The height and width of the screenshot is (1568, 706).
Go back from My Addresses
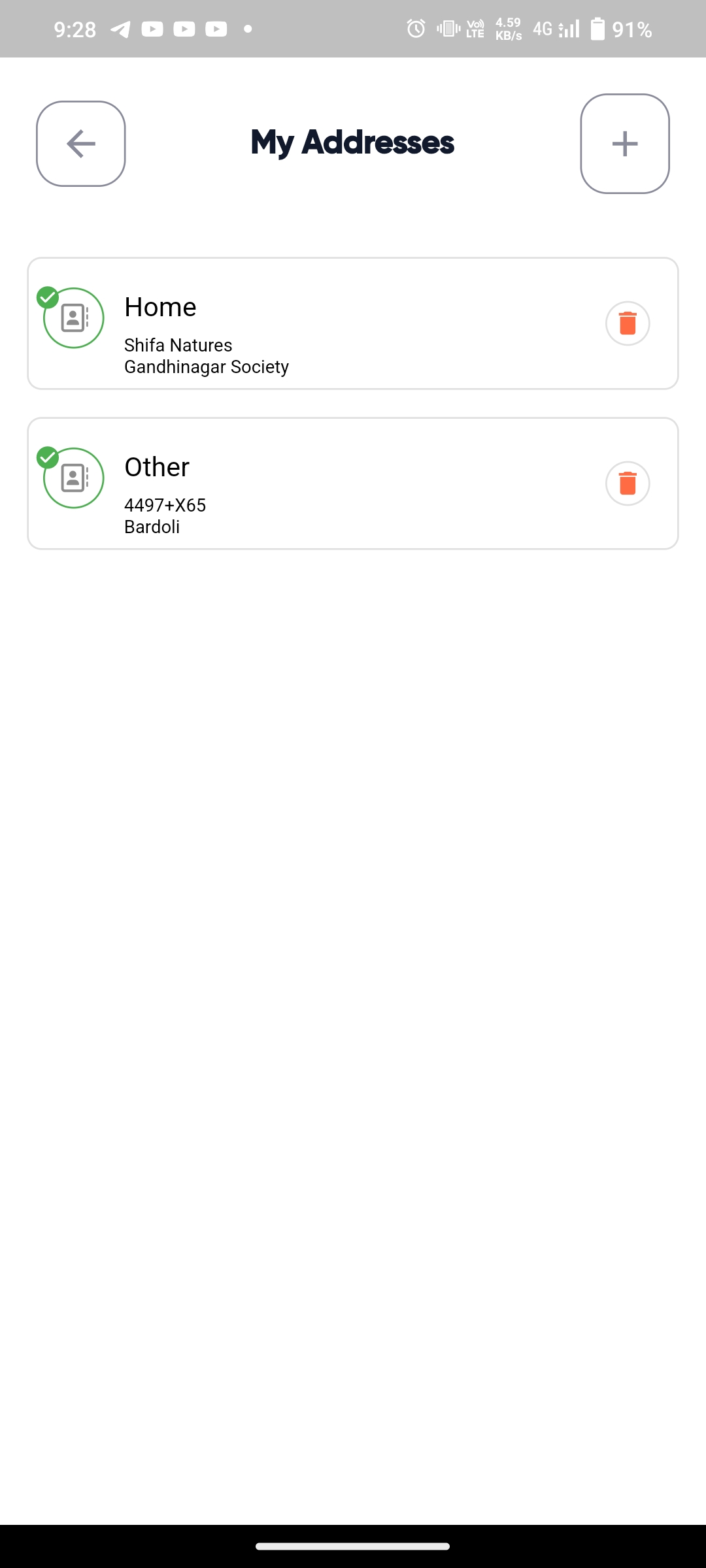point(80,144)
